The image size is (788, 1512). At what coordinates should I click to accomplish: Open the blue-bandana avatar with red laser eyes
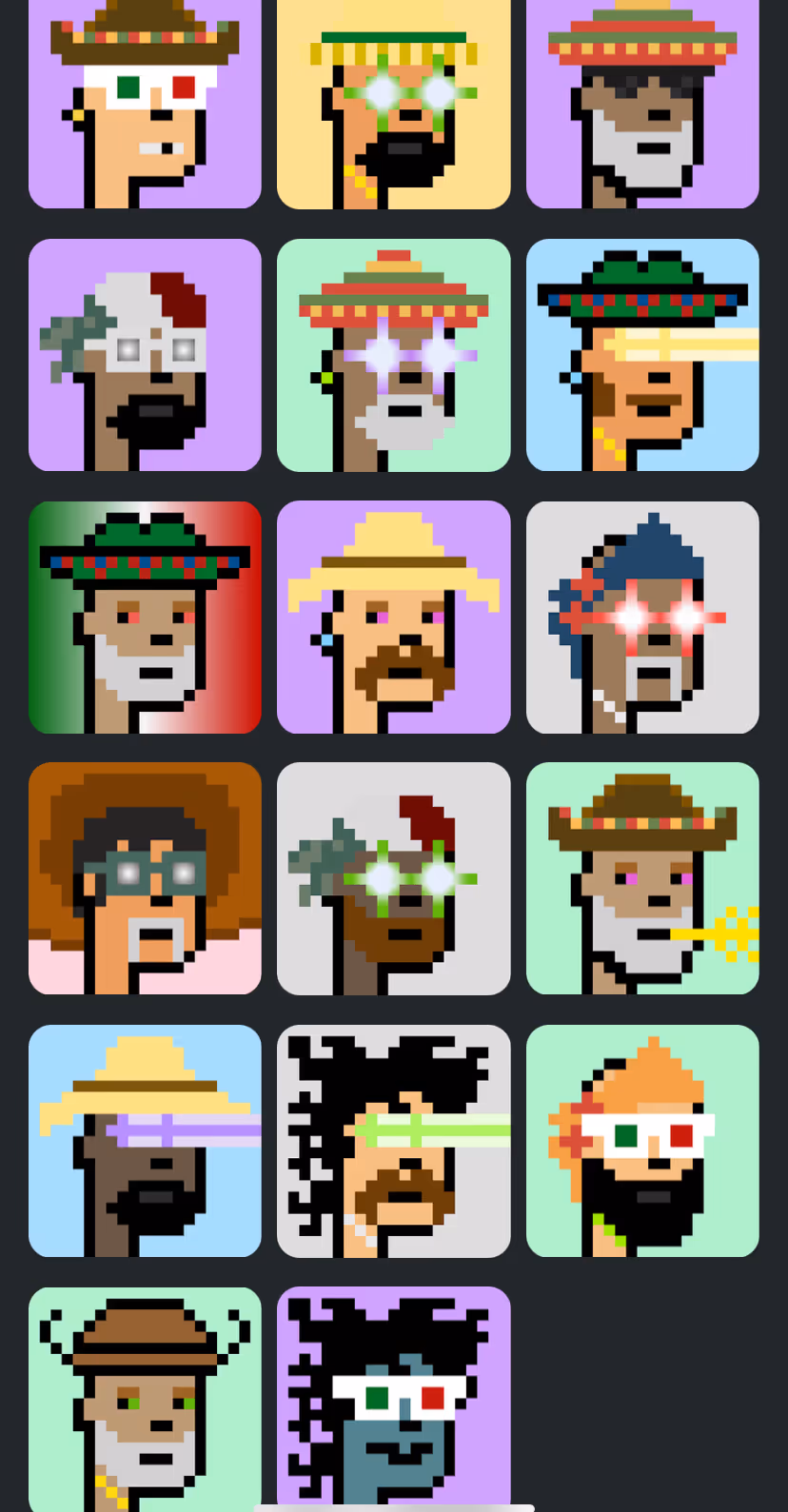(642, 618)
